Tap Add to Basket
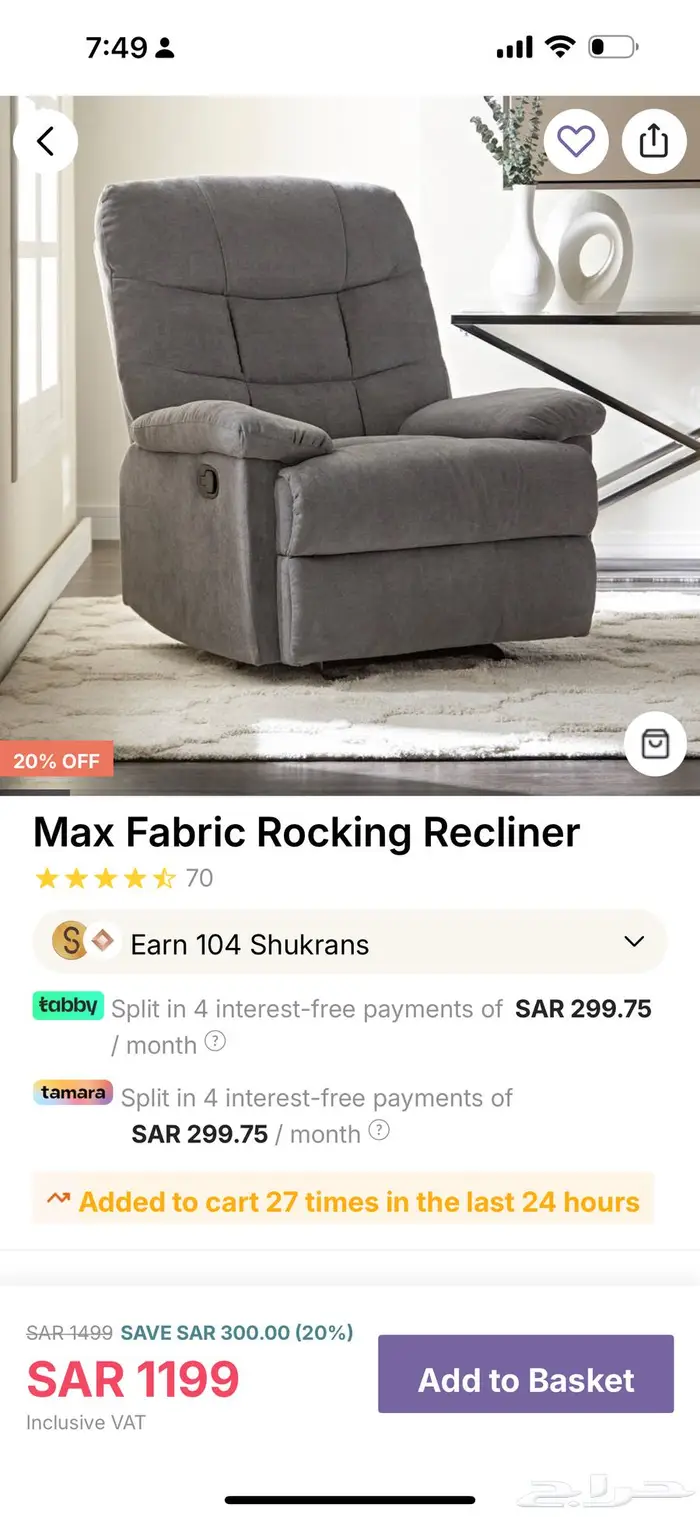 point(525,1380)
